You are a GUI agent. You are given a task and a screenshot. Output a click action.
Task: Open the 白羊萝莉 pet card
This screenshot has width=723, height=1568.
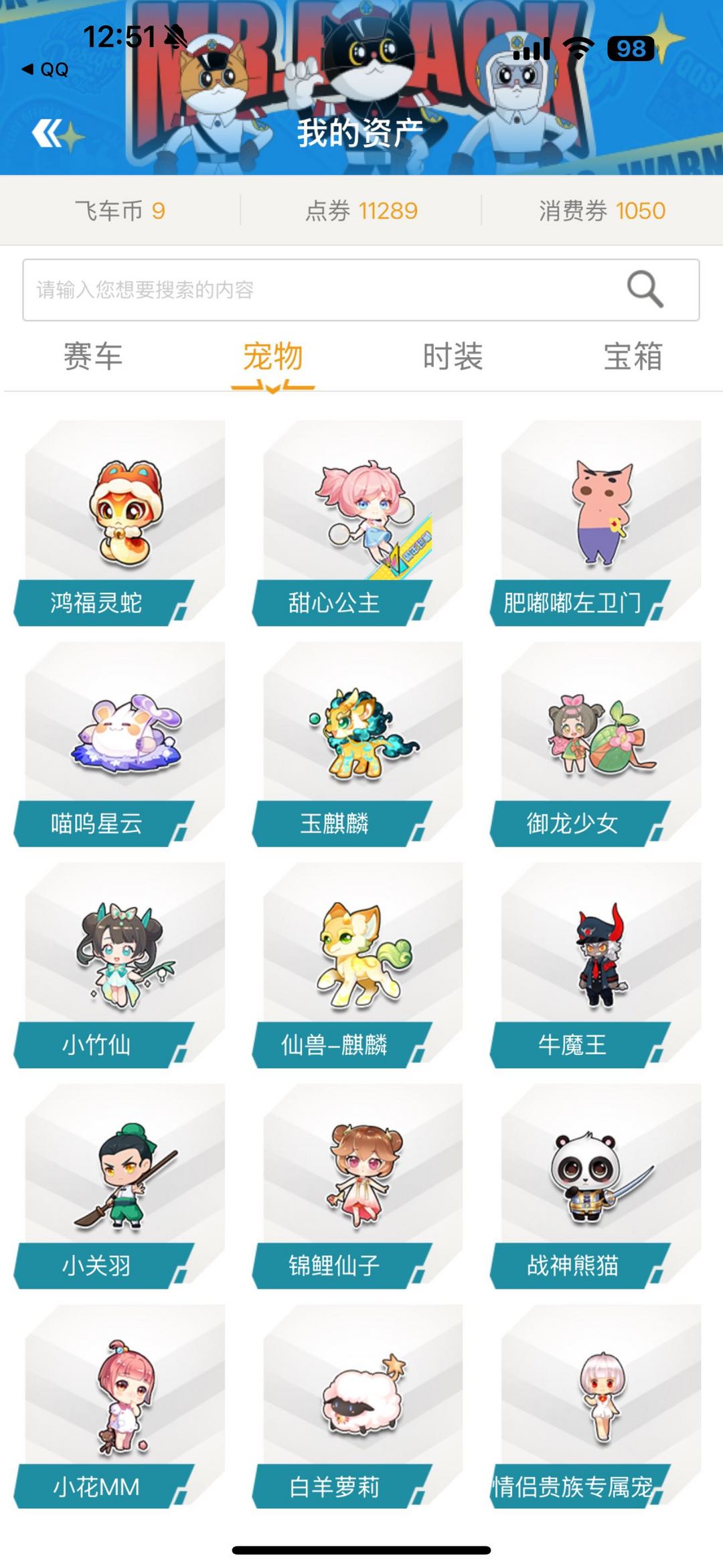point(358,1407)
